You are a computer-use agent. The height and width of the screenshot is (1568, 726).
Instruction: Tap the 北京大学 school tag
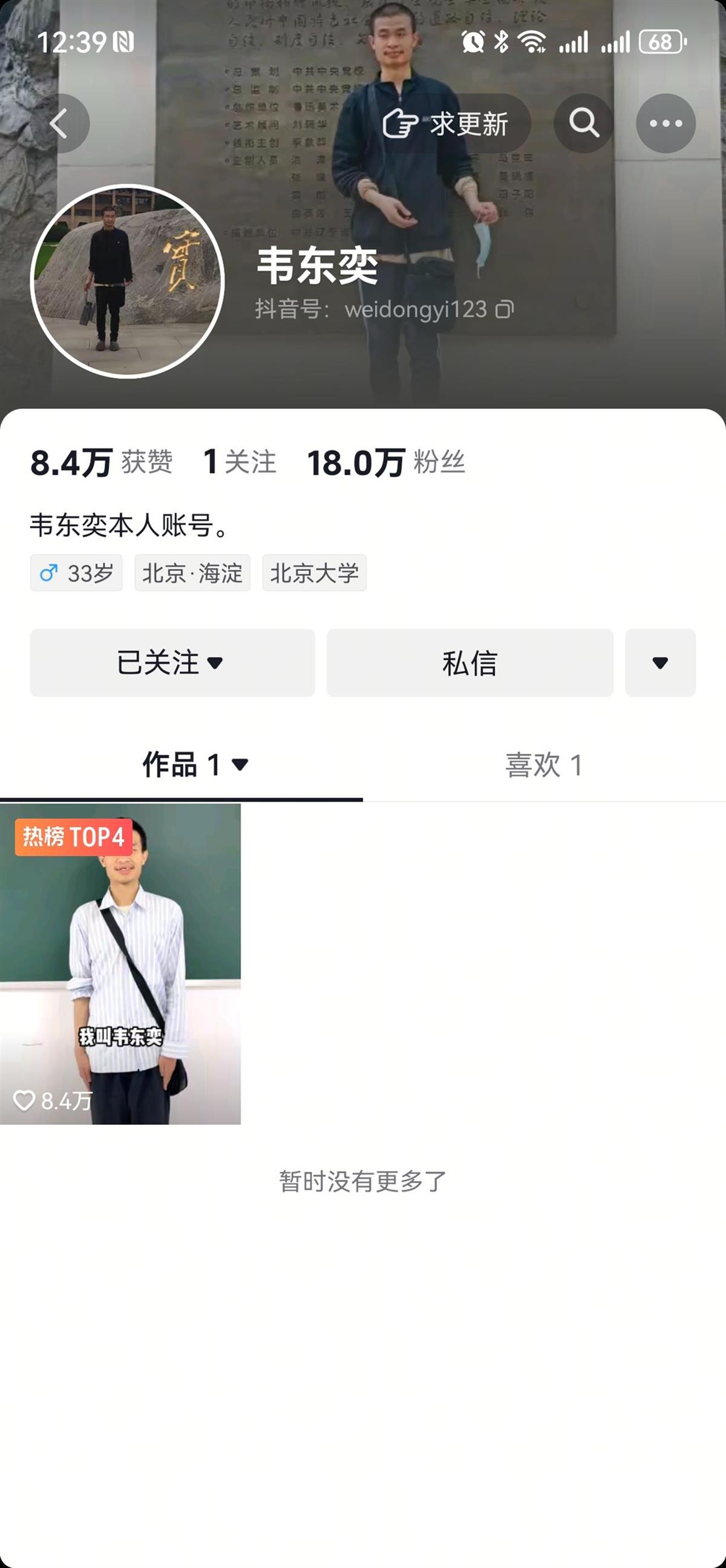pyautogui.click(x=314, y=573)
